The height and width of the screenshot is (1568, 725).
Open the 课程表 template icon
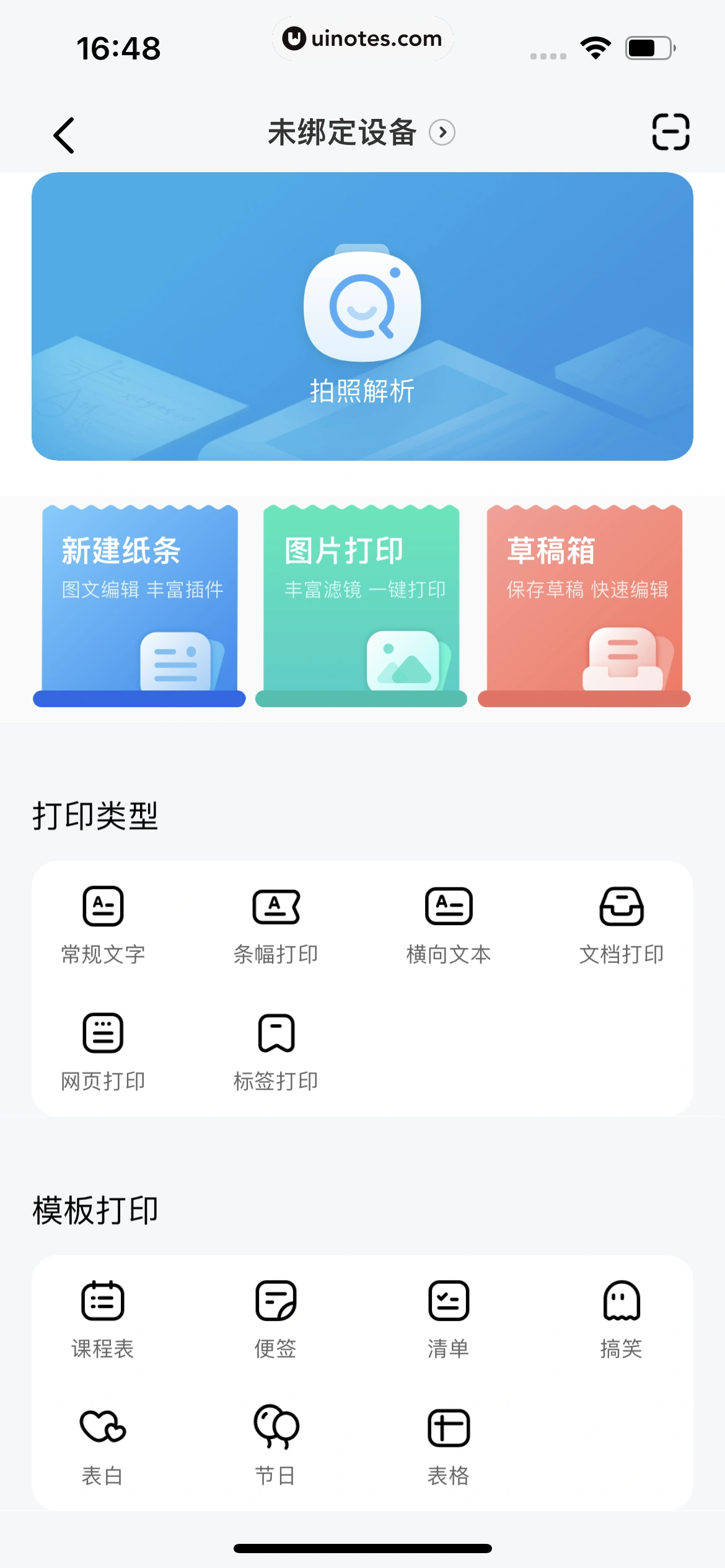(x=102, y=1302)
